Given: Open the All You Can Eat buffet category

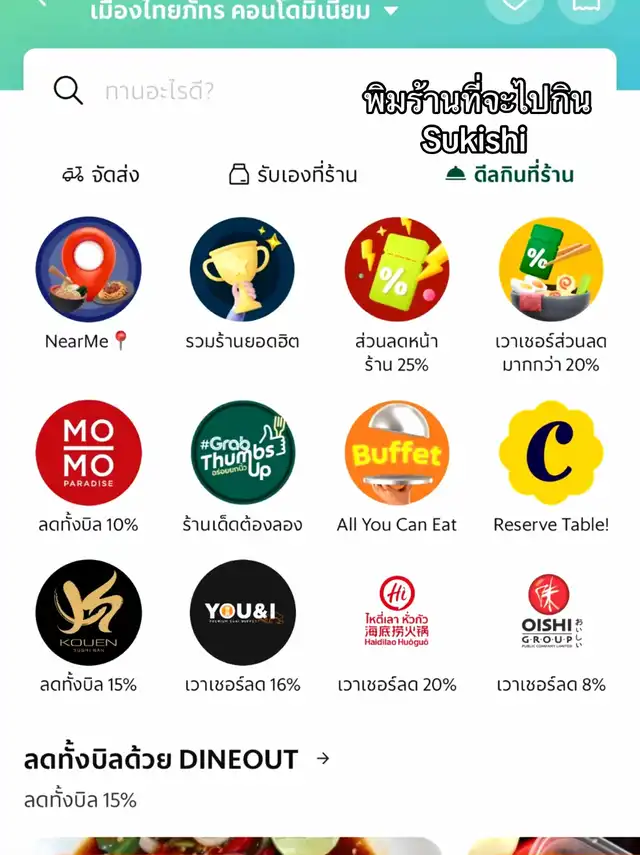Looking at the screenshot, I should (397, 453).
